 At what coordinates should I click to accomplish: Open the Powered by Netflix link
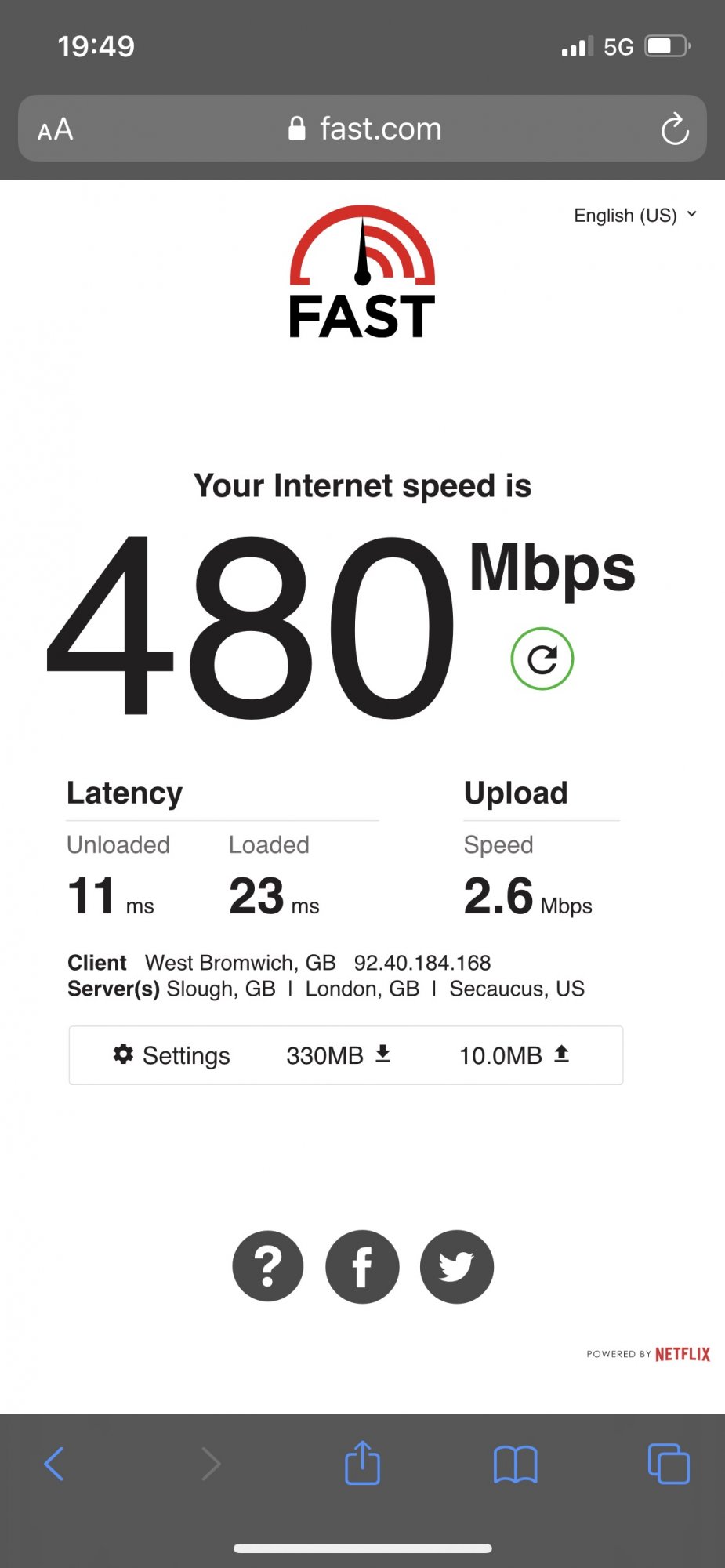point(648,1354)
